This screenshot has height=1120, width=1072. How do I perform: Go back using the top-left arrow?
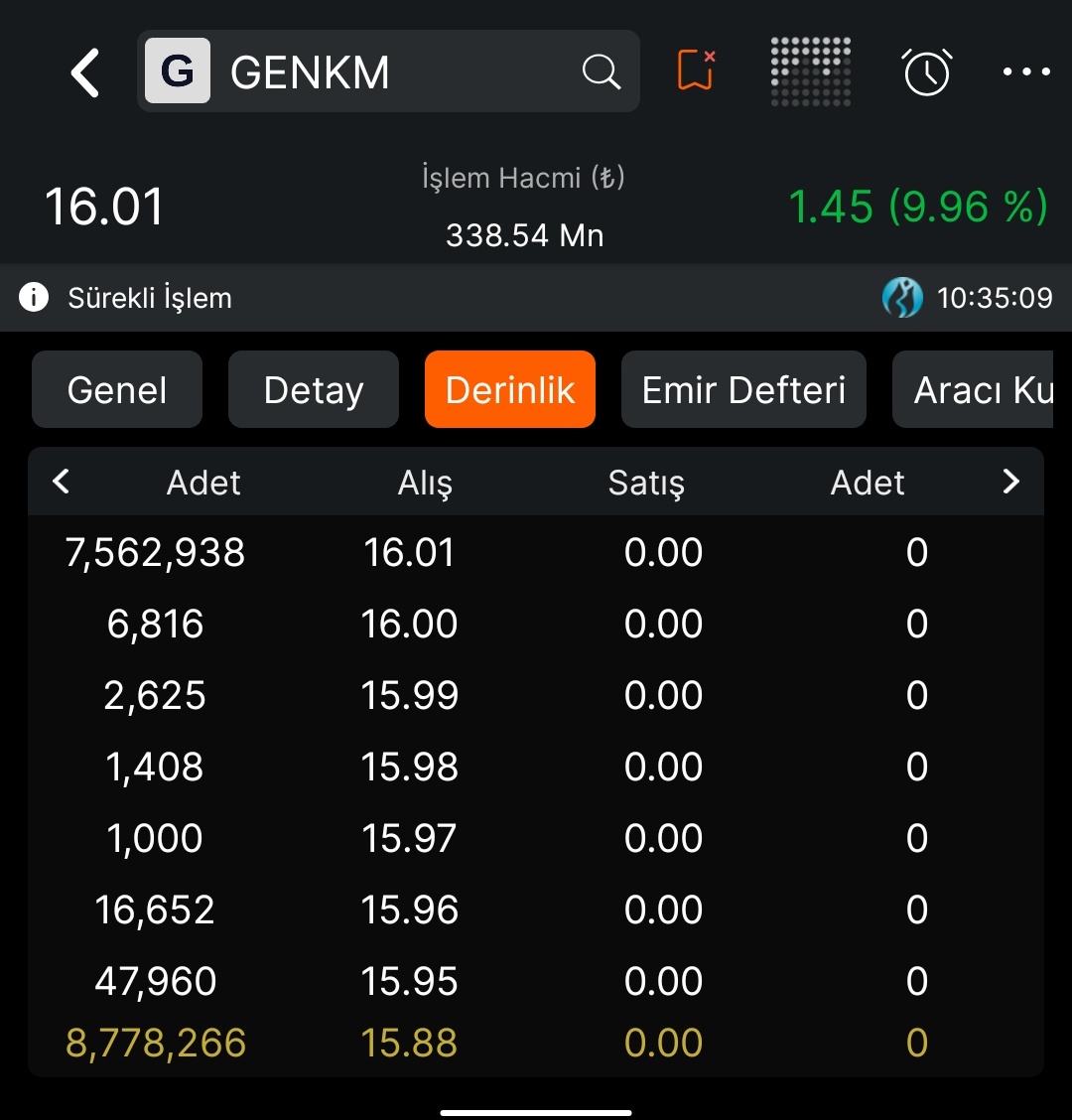click(85, 72)
